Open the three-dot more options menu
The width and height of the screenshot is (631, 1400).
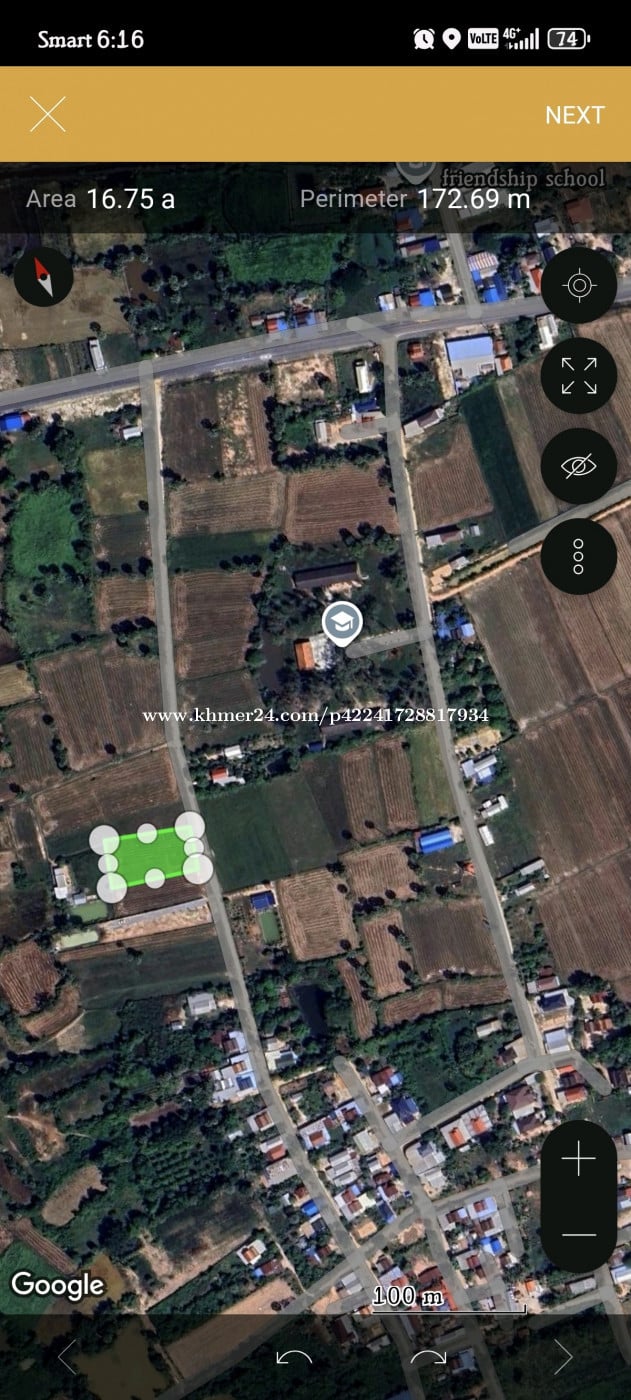click(x=578, y=556)
